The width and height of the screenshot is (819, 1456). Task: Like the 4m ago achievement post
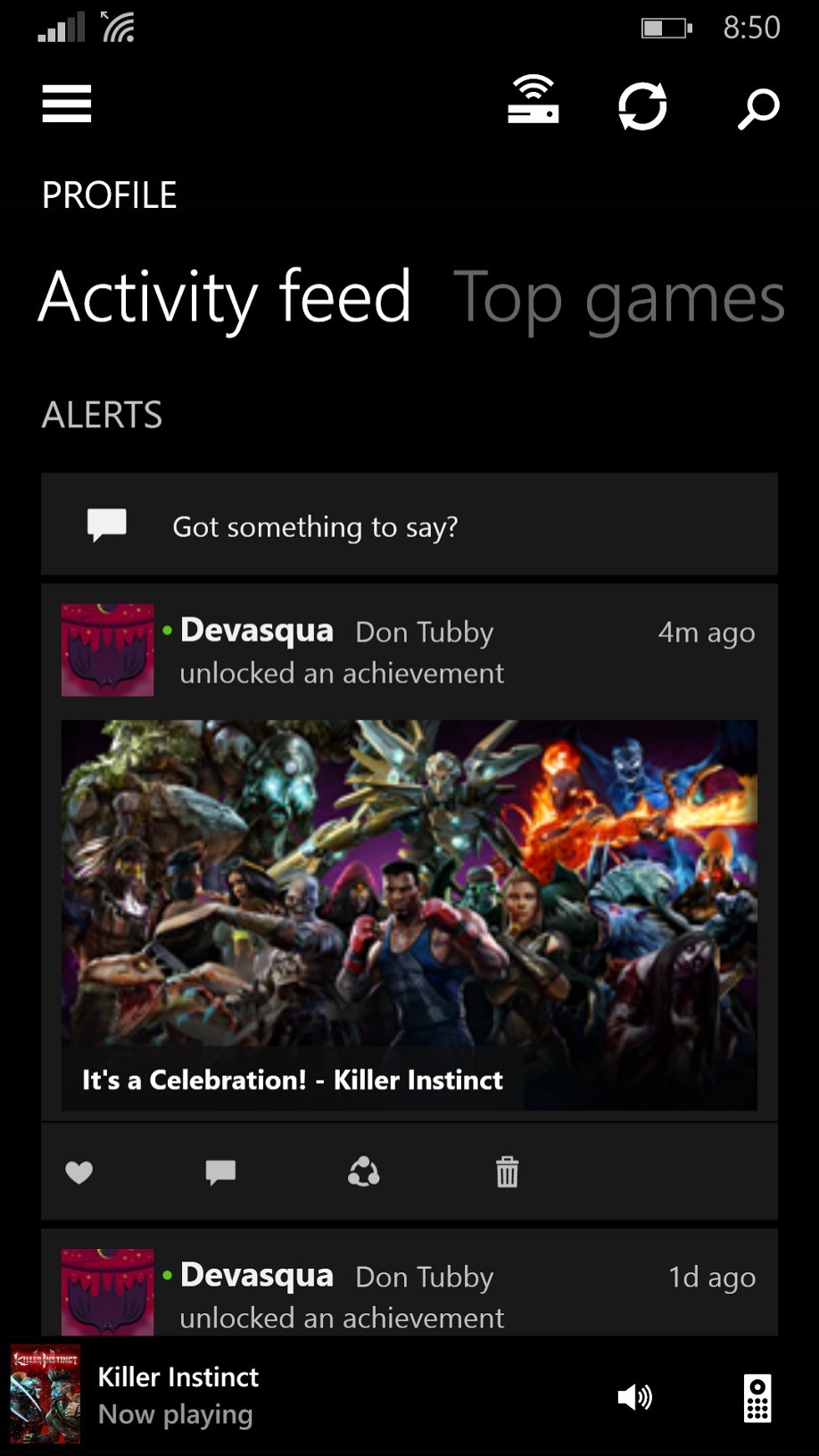(79, 1172)
